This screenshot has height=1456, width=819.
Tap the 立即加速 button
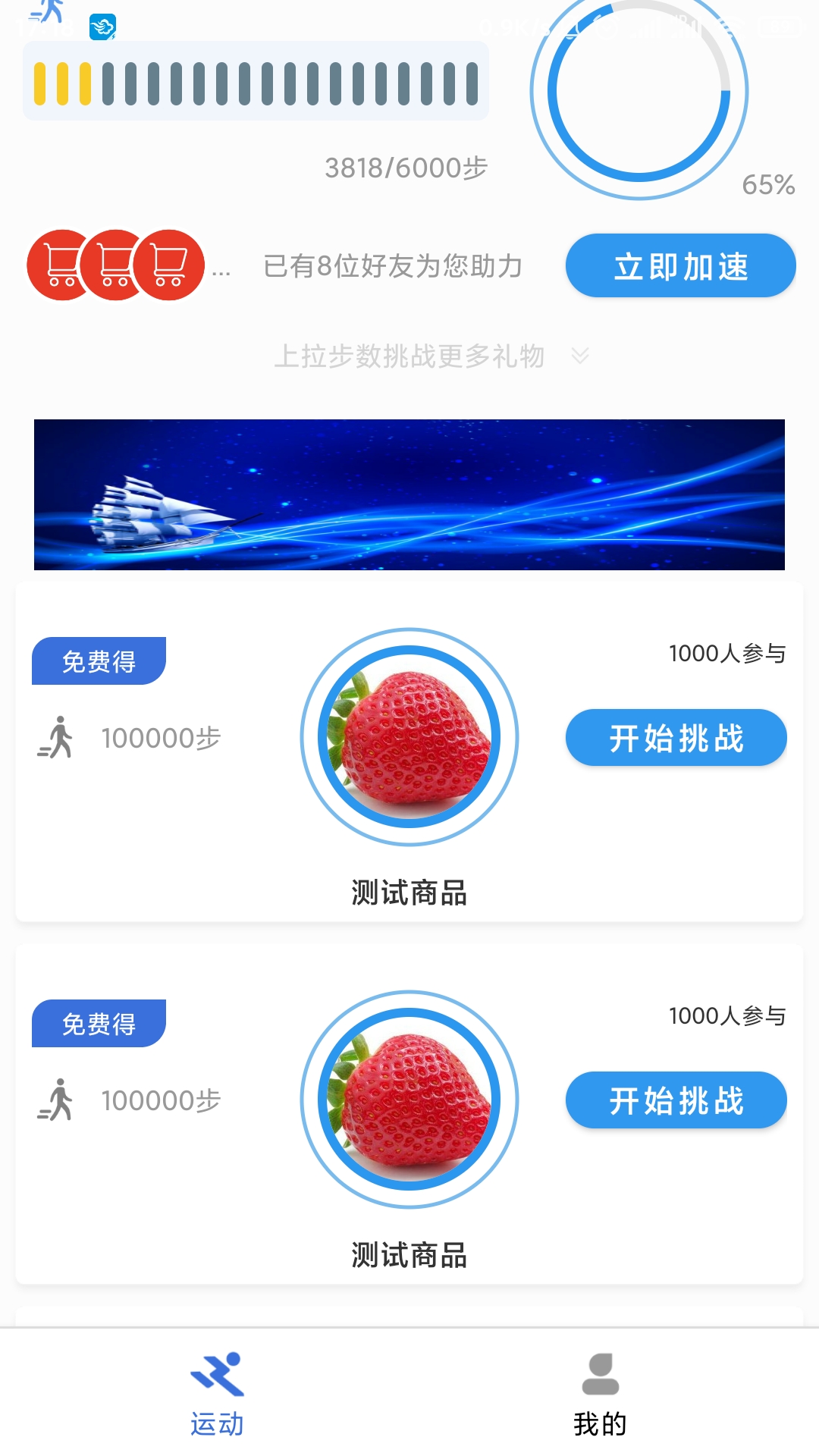pos(680,266)
